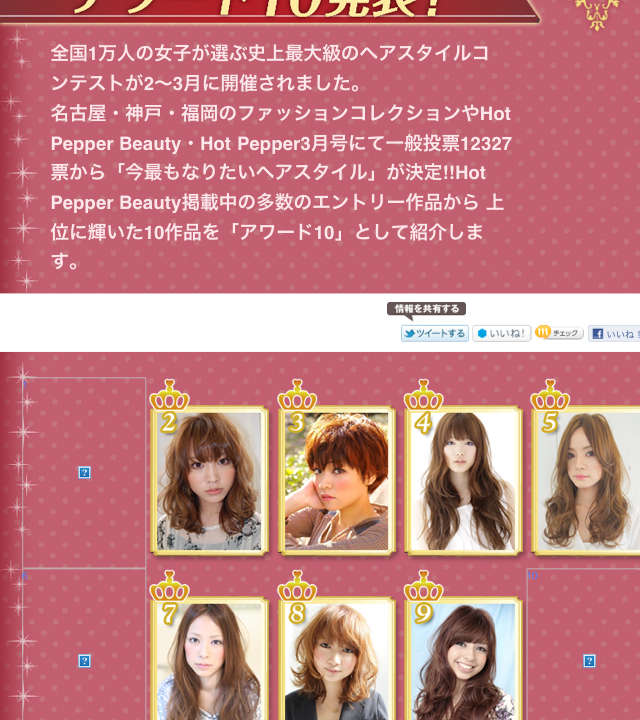Like the page with Facebook いいね!
This screenshot has width=640, height=720.
pyautogui.click(x=614, y=334)
